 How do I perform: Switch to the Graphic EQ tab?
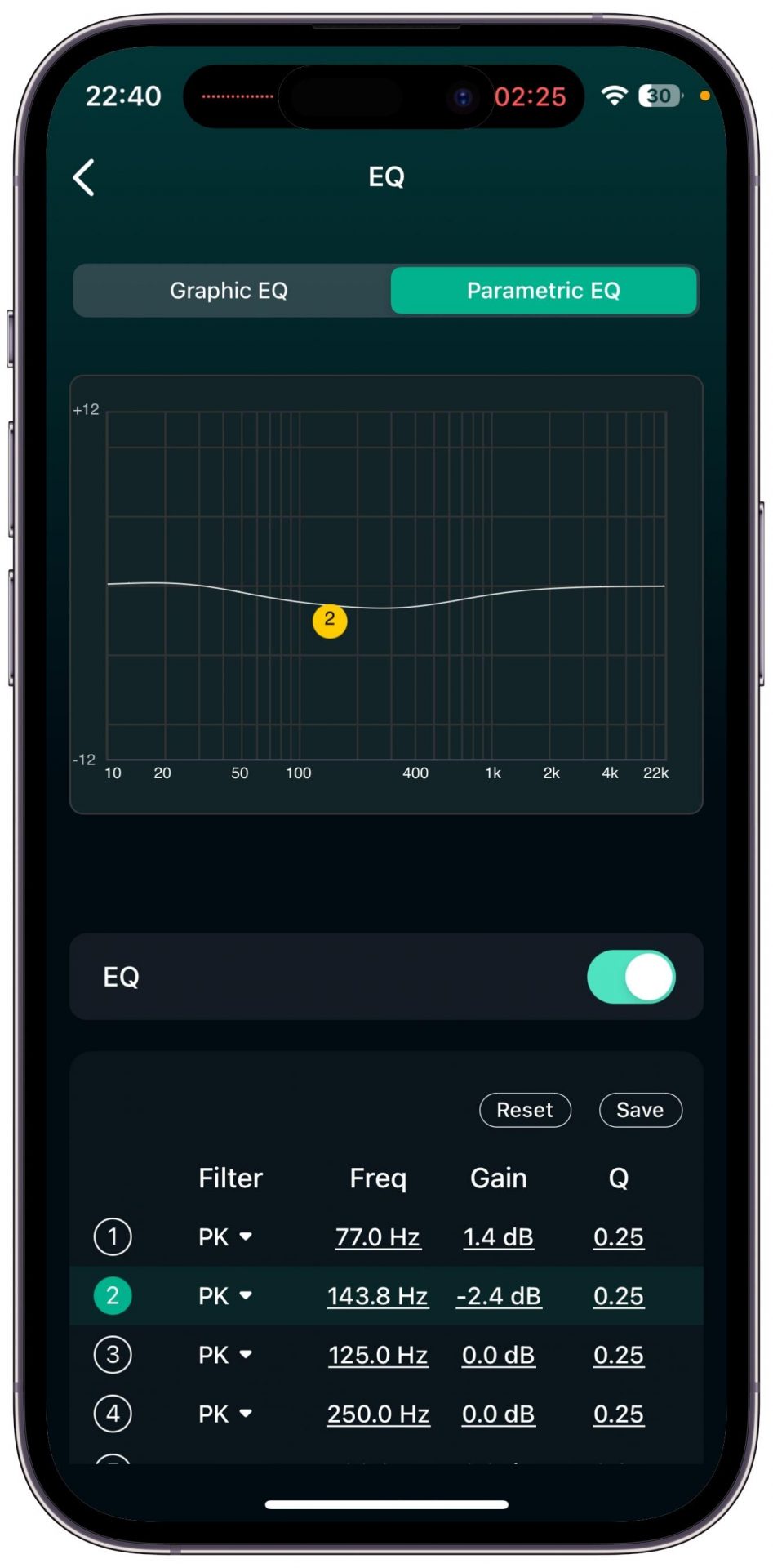(x=229, y=291)
